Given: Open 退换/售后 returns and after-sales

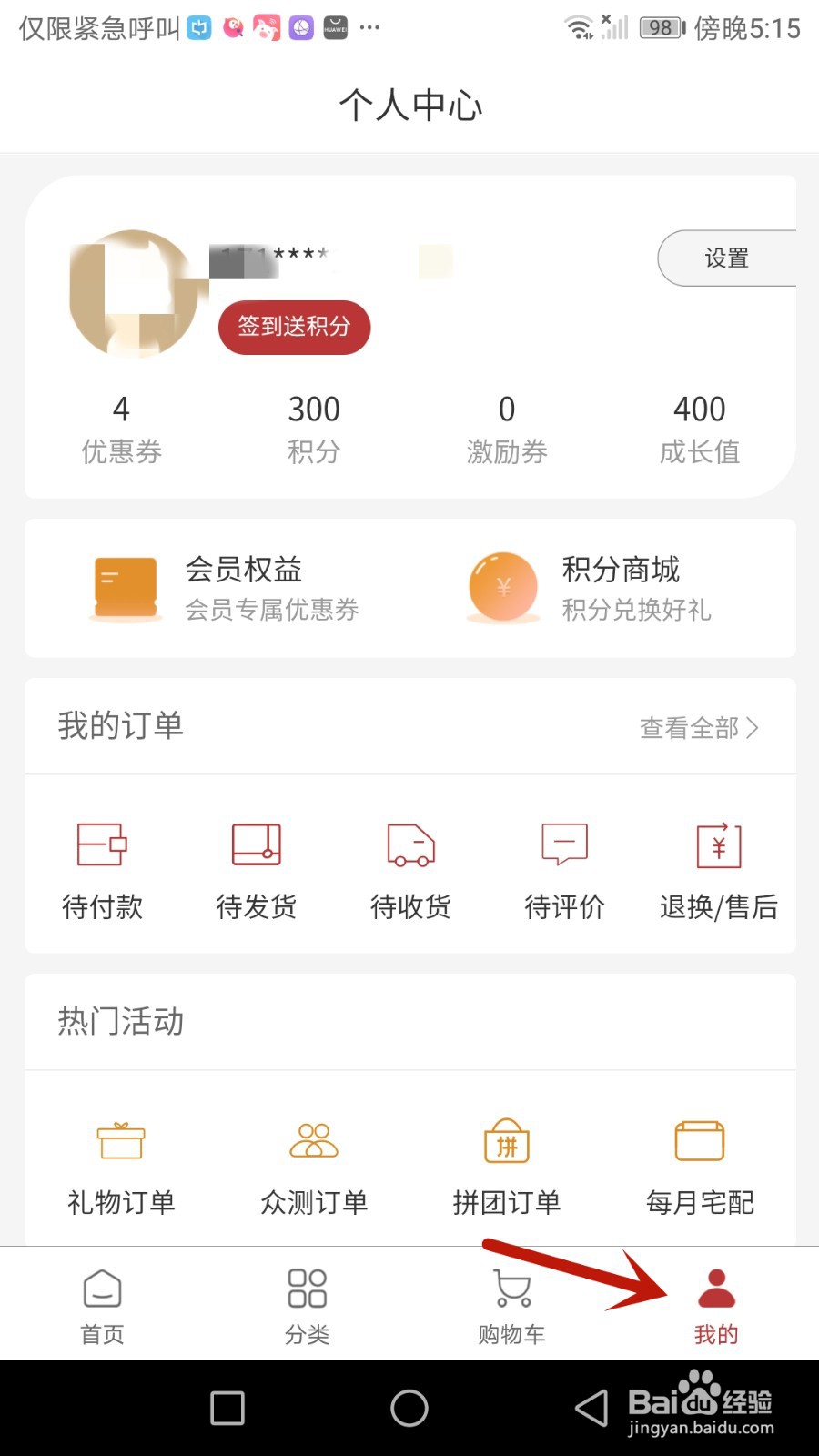Looking at the screenshot, I should (x=718, y=869).
